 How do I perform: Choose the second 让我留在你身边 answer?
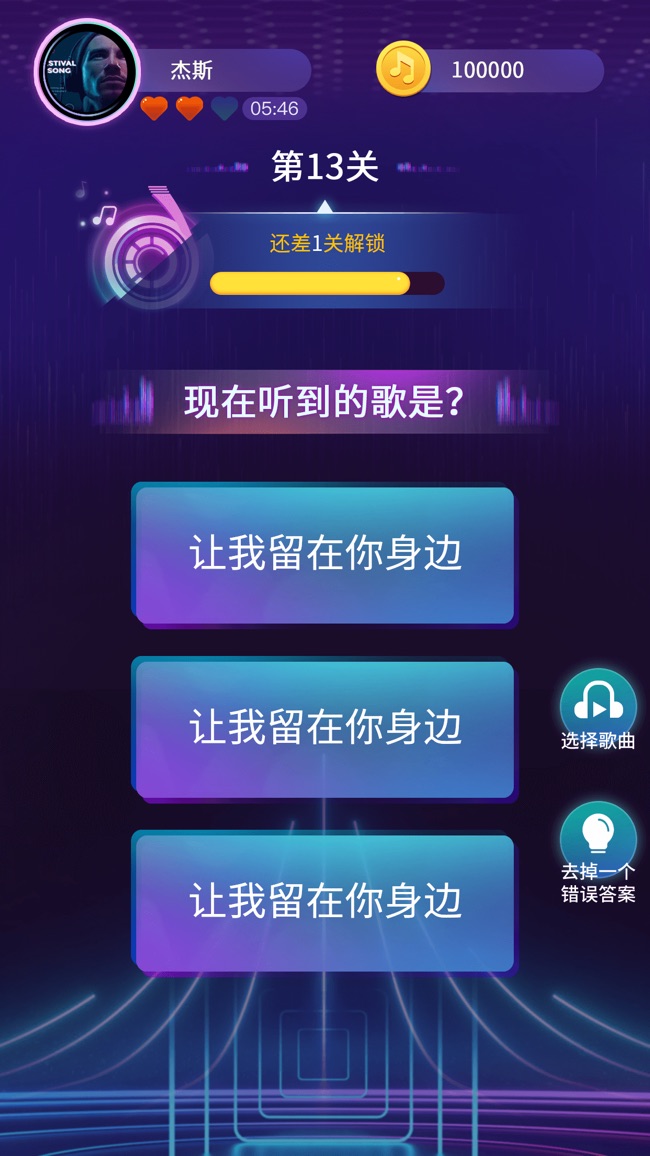click(x=325, y=729)
